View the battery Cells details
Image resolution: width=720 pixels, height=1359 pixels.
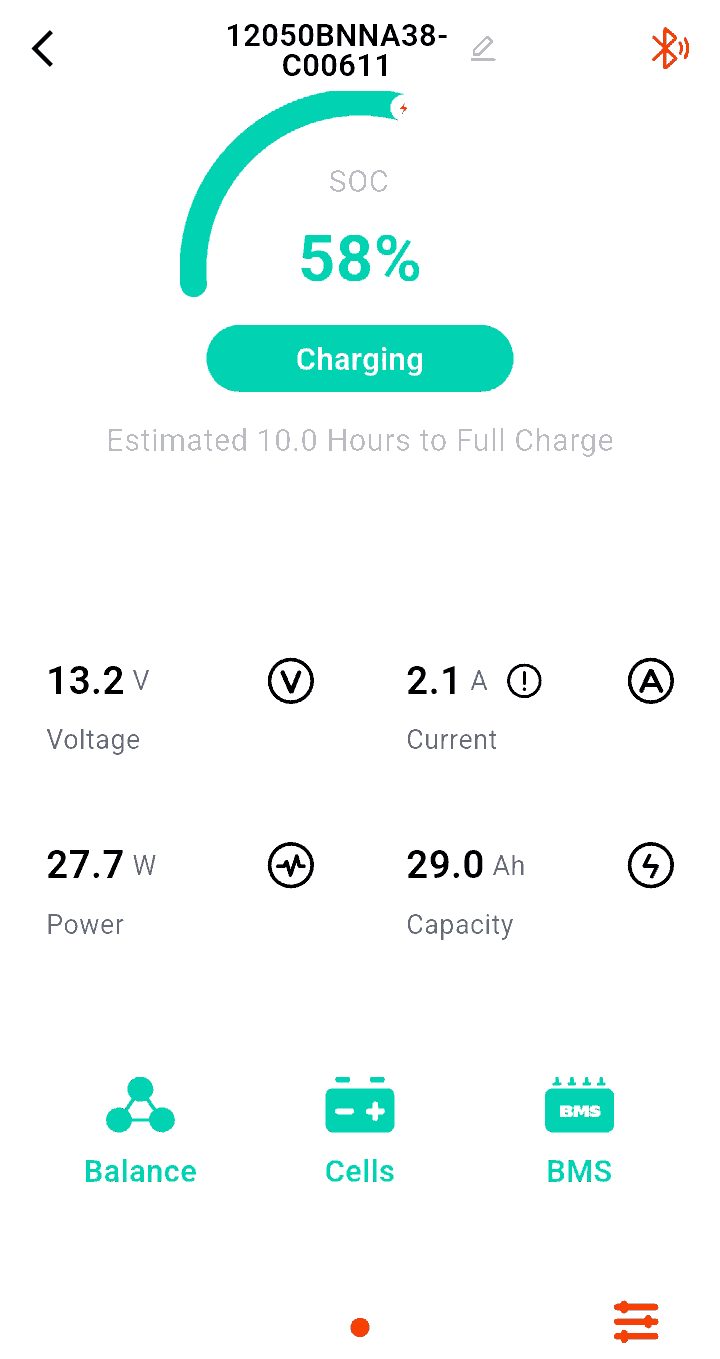click(x=360, y=1130)
